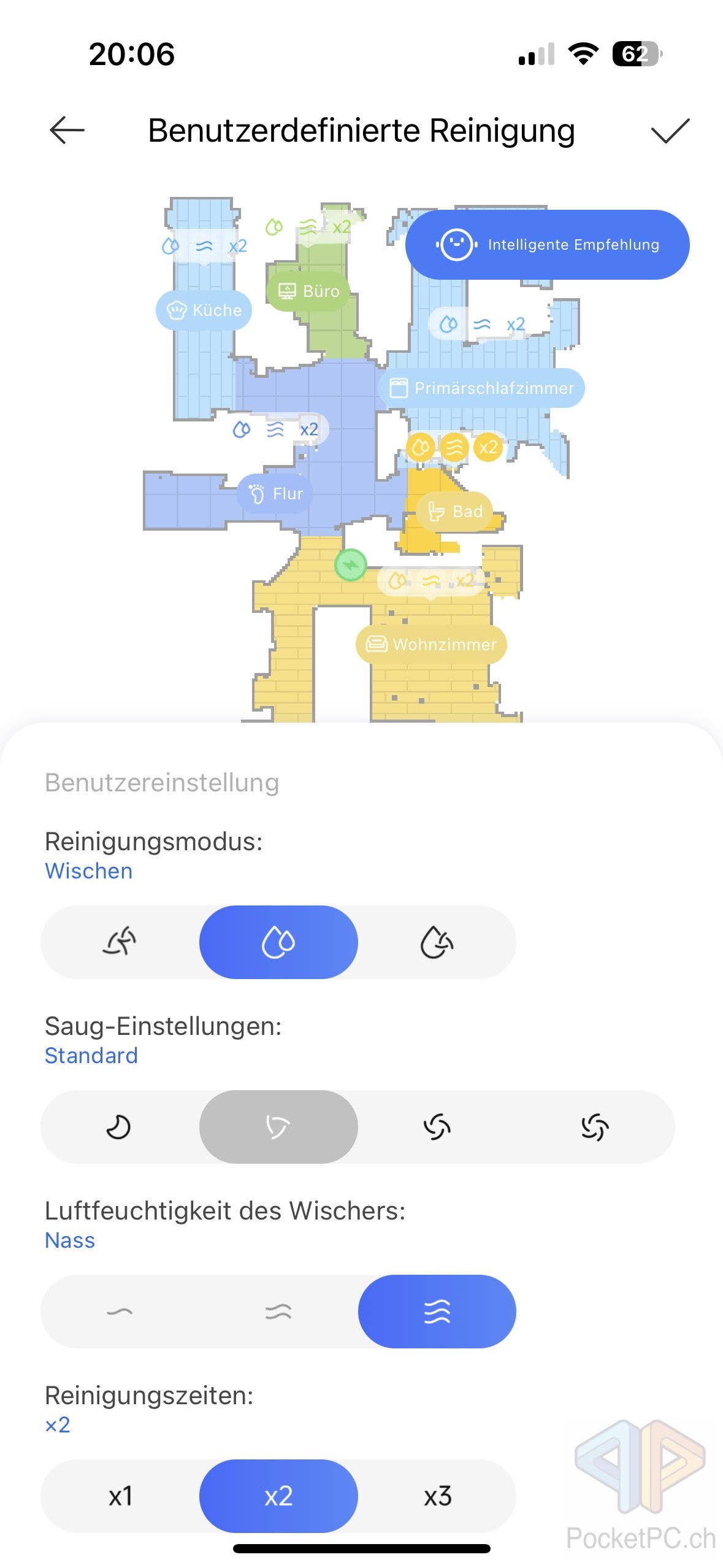723x1568 pixels.
Task: Choose vacuum and mop combined mode
Action: 437,942
